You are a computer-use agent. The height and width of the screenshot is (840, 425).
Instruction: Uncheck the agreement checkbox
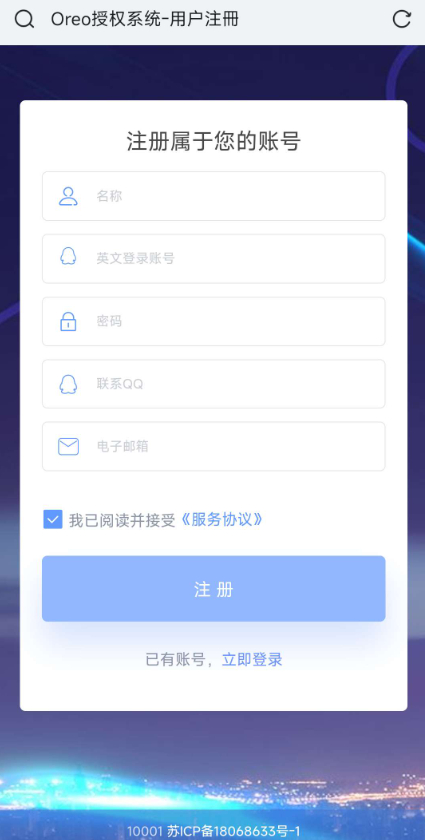(53, 519)
